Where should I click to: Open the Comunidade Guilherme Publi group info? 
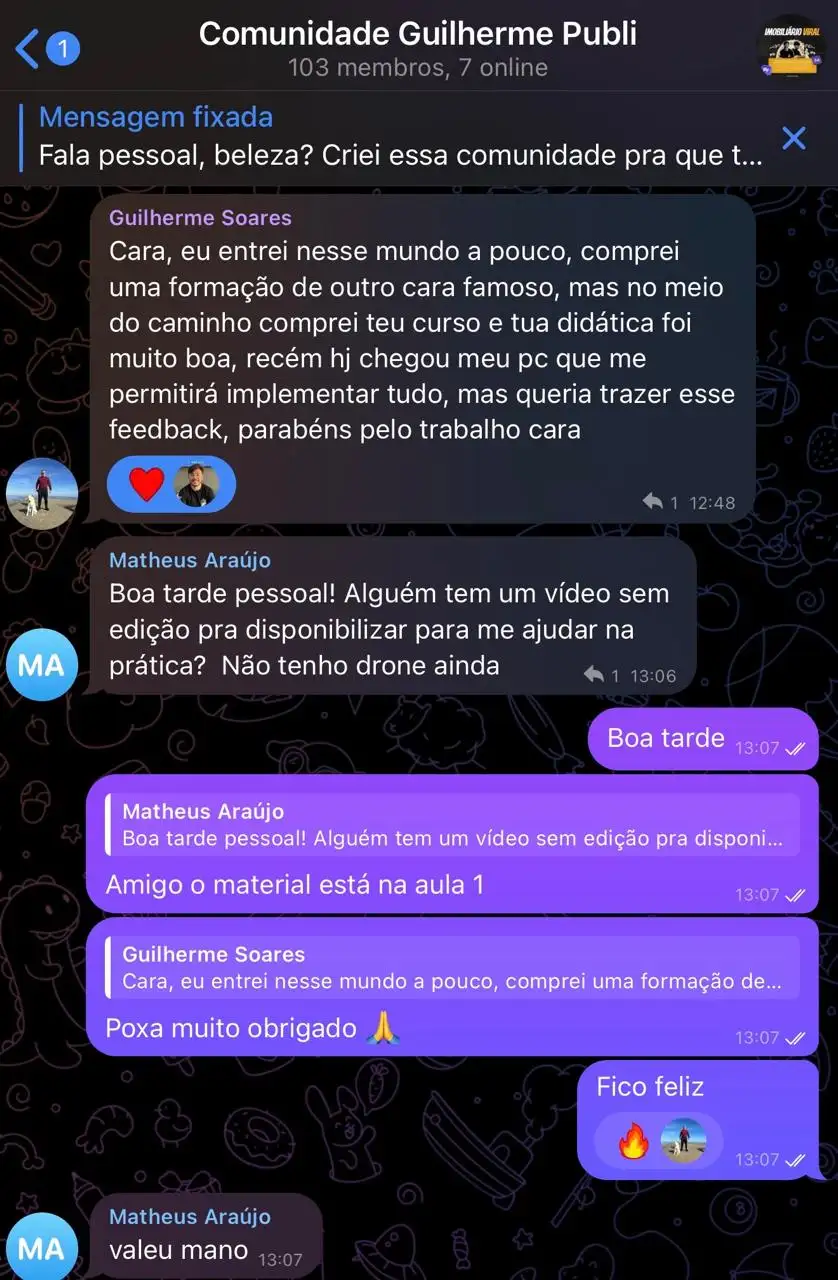tap(417, 47)
